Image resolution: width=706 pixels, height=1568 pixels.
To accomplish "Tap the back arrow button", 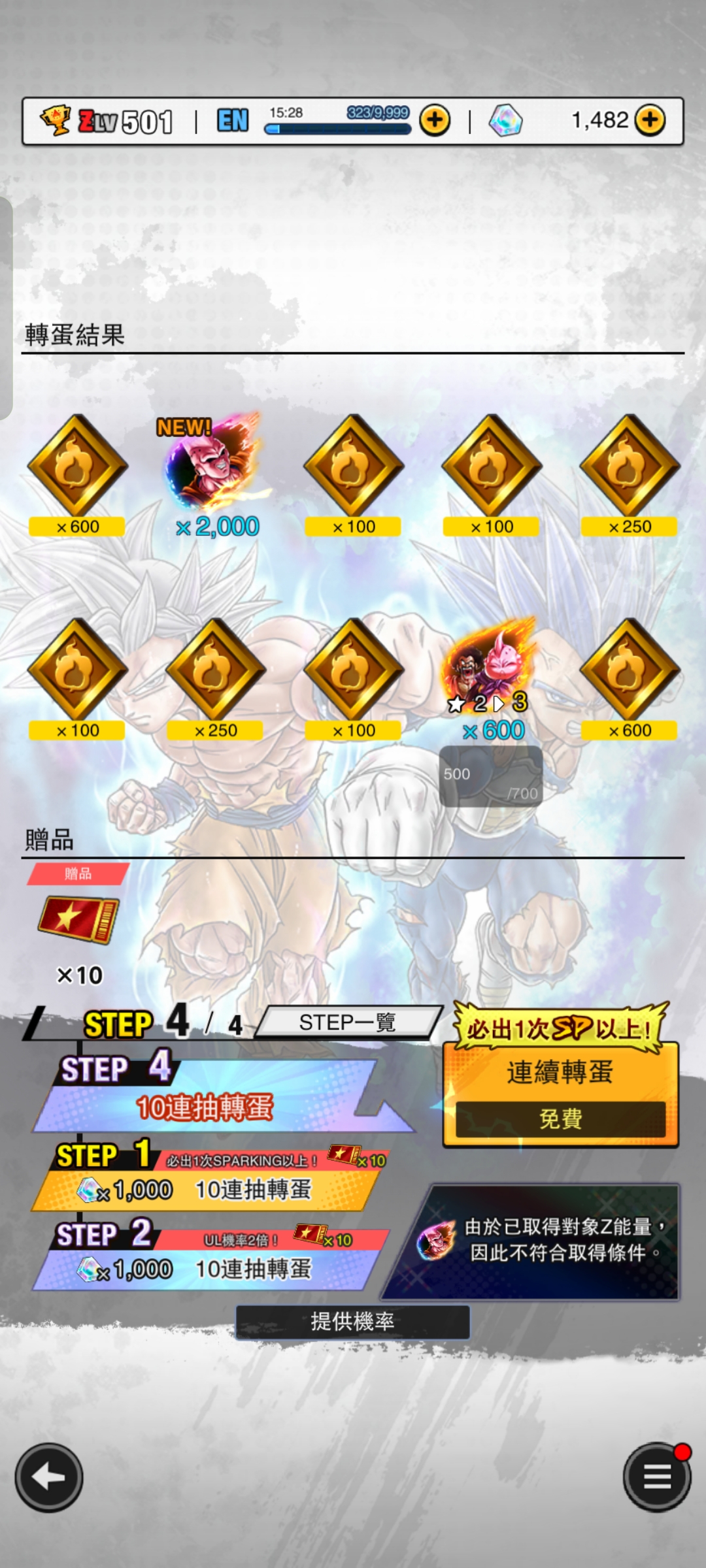I will click(x=49, y=1477).
